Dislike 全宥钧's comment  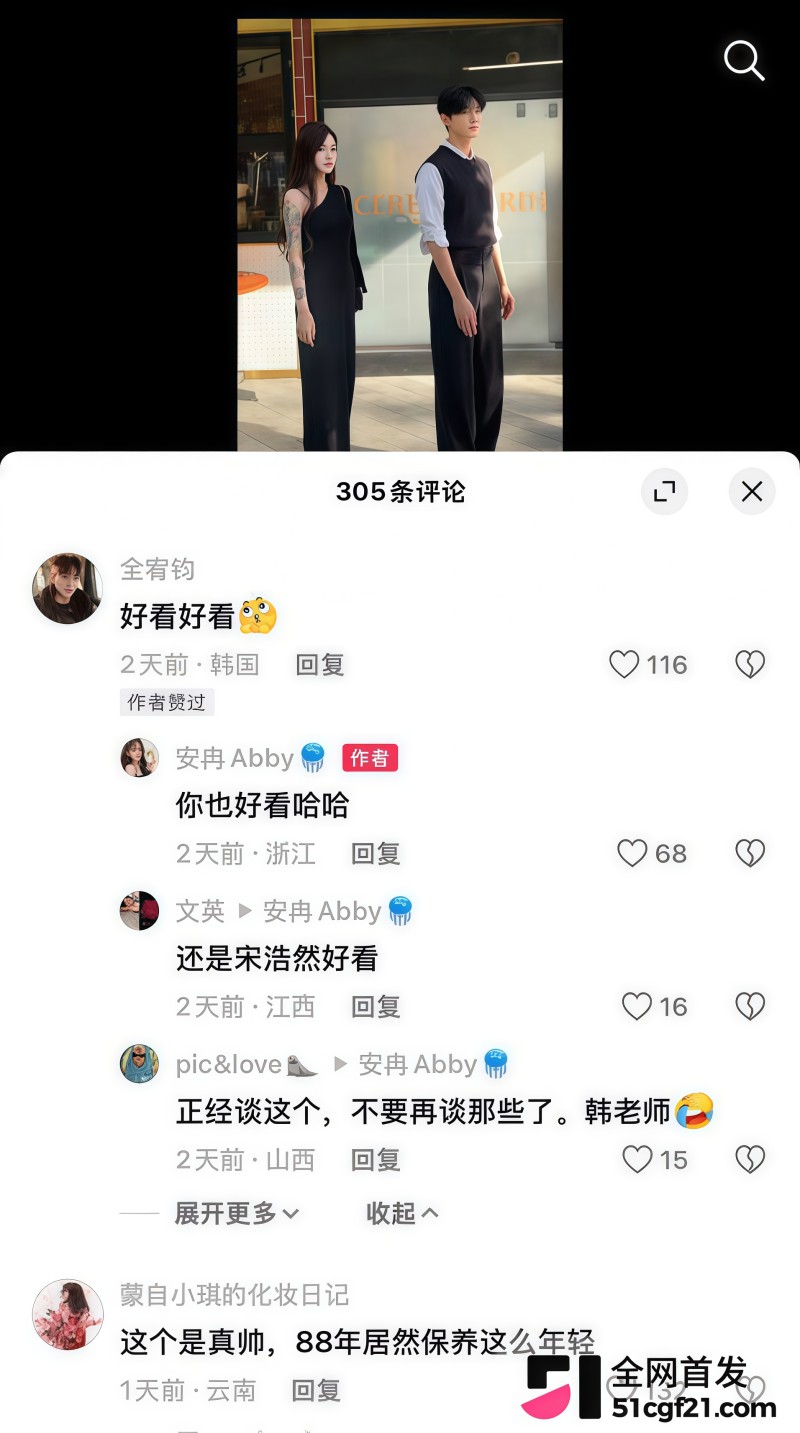pyautogui.click(x=750, y=665)
